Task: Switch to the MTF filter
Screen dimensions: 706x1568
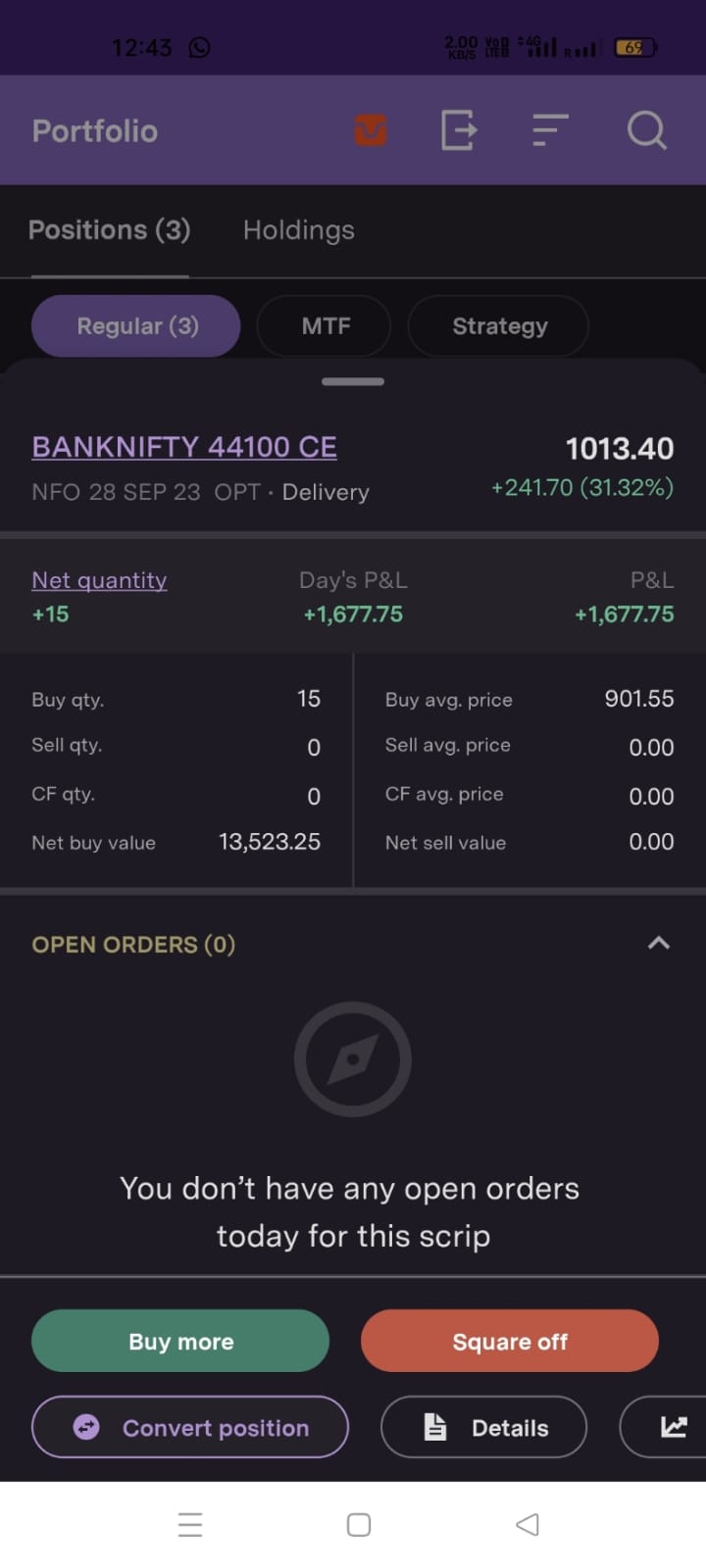Action: 324,325
